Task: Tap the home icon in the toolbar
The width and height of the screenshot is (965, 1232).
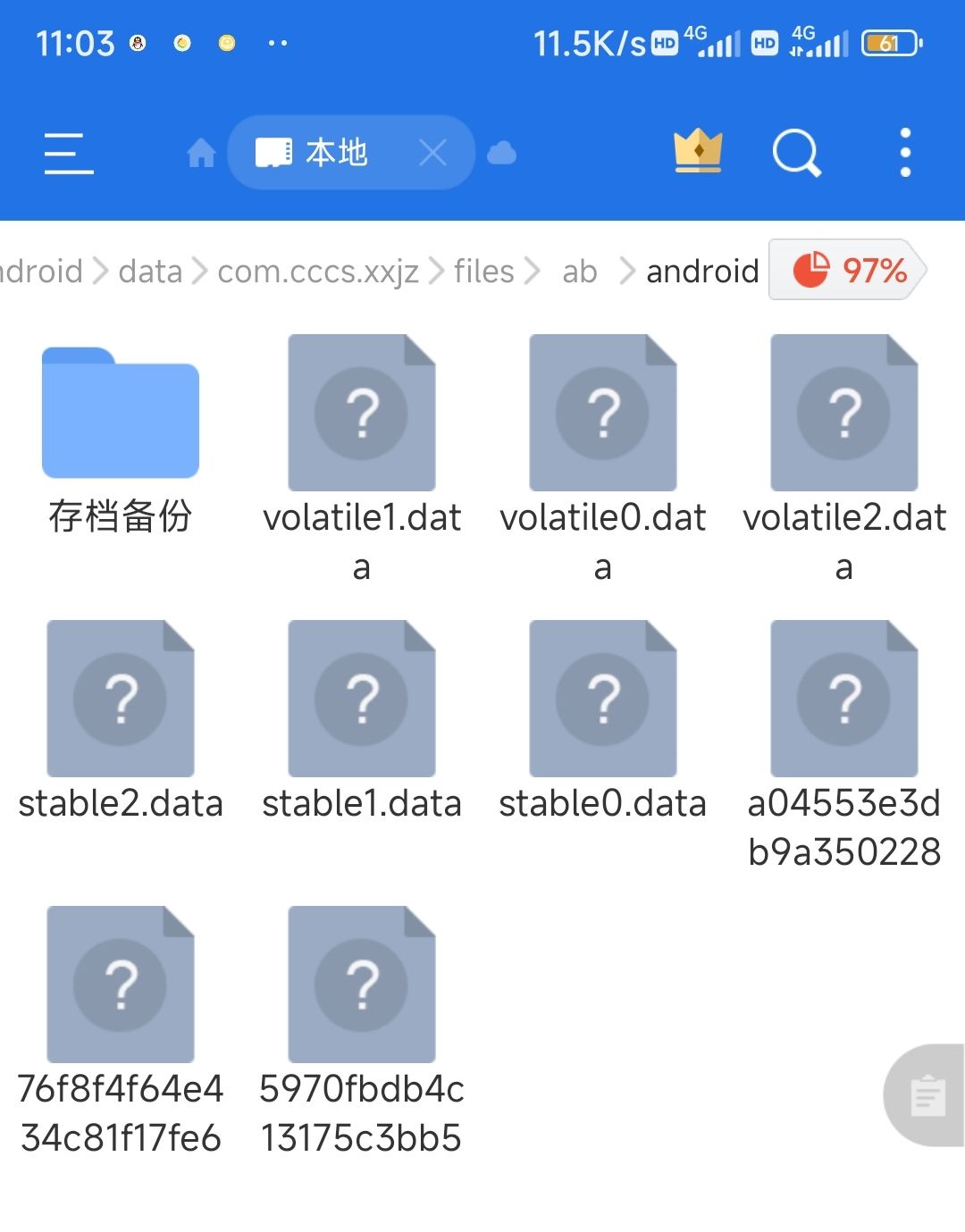Action: [x=200, y=152]
